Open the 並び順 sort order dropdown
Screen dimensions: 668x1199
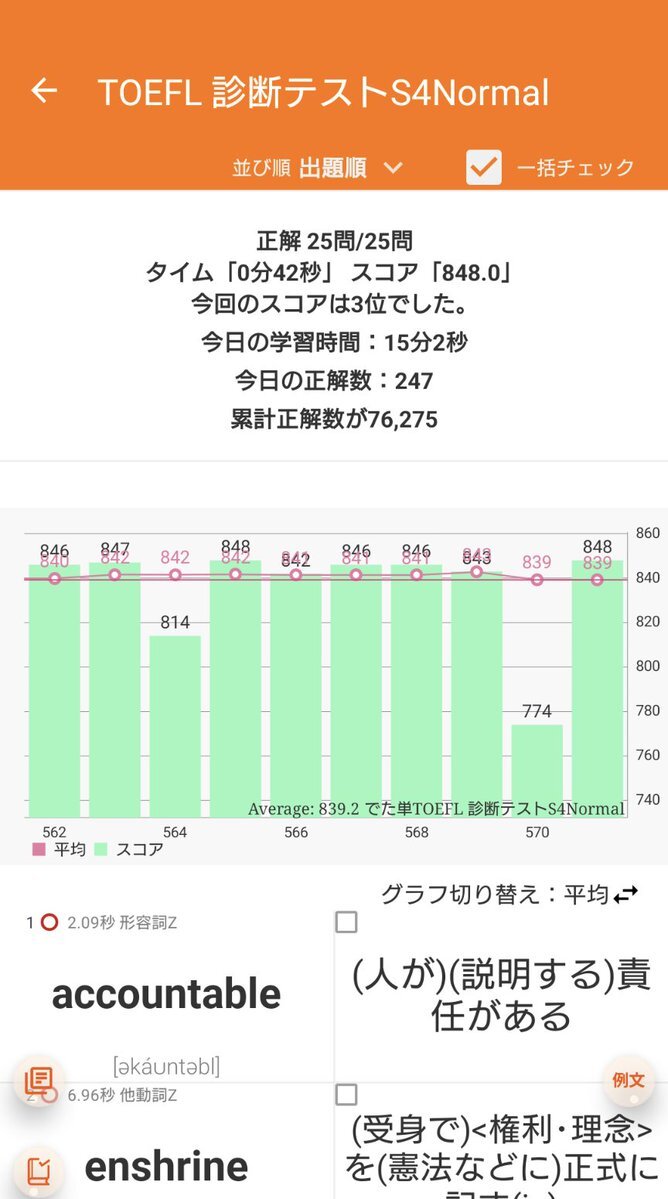[x=317, y=167]
